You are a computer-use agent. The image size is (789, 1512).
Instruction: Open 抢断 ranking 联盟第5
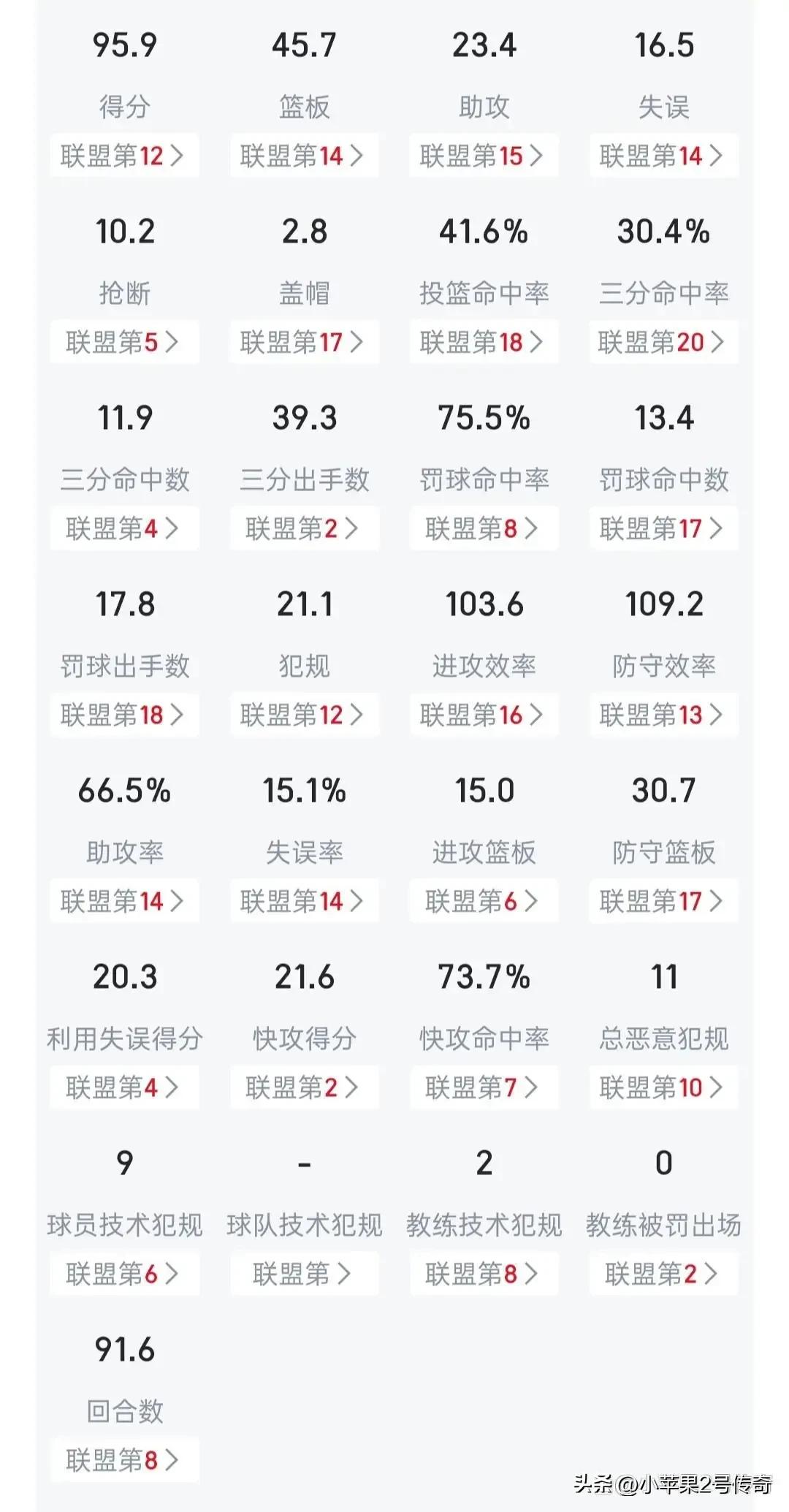pos(123,342)
